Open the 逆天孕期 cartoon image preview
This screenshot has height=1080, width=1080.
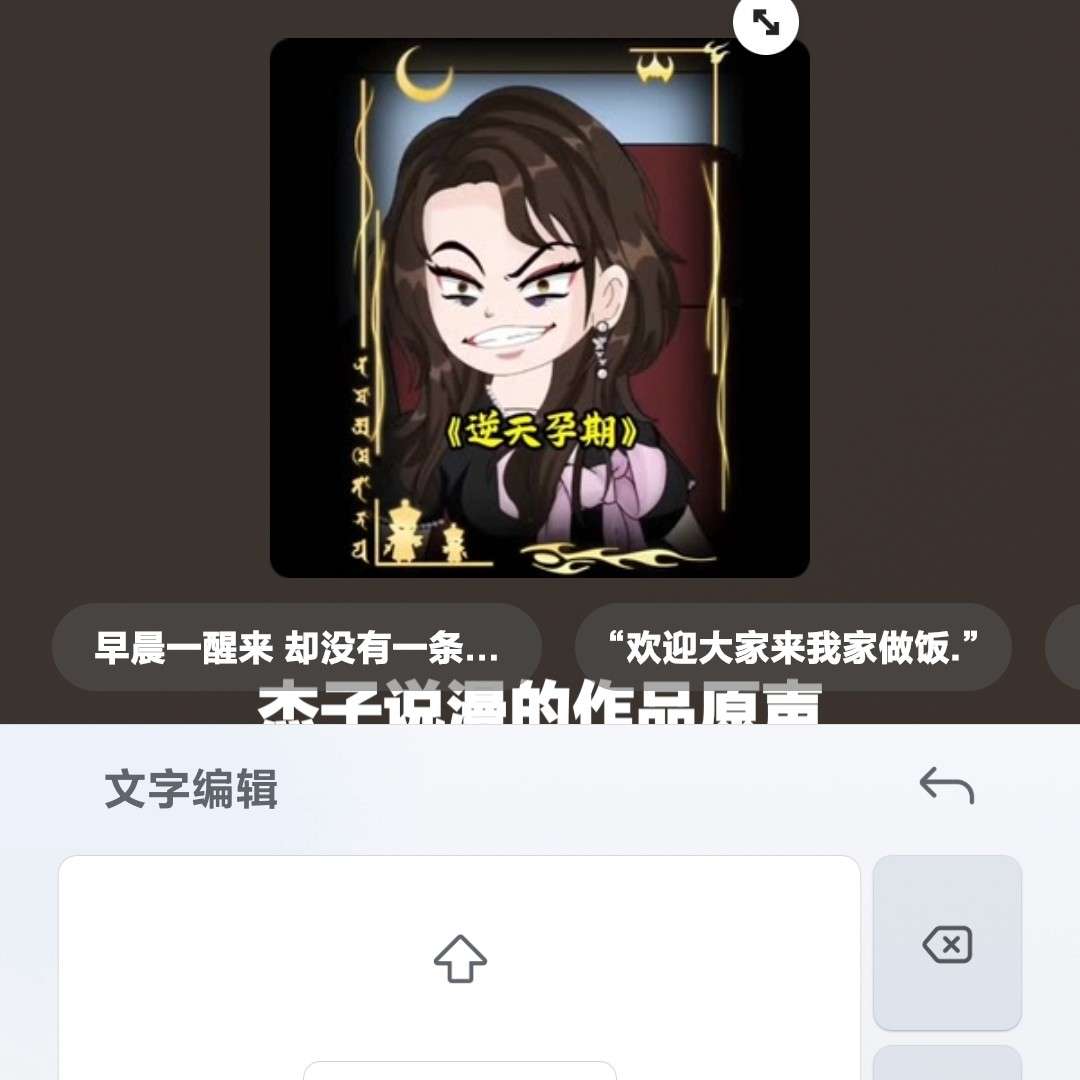coord(539,308)
